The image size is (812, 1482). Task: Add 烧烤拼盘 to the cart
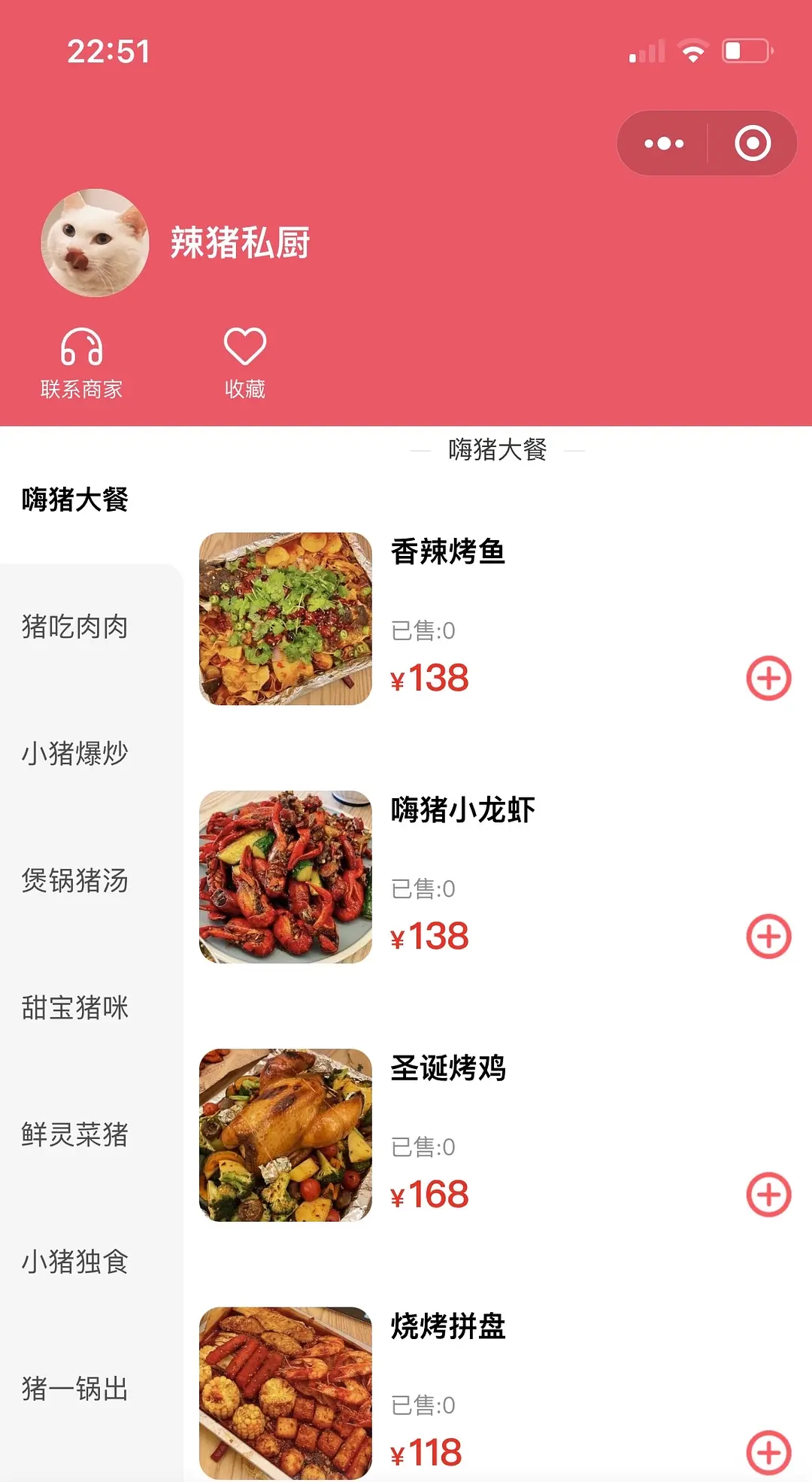(768, 1453)
